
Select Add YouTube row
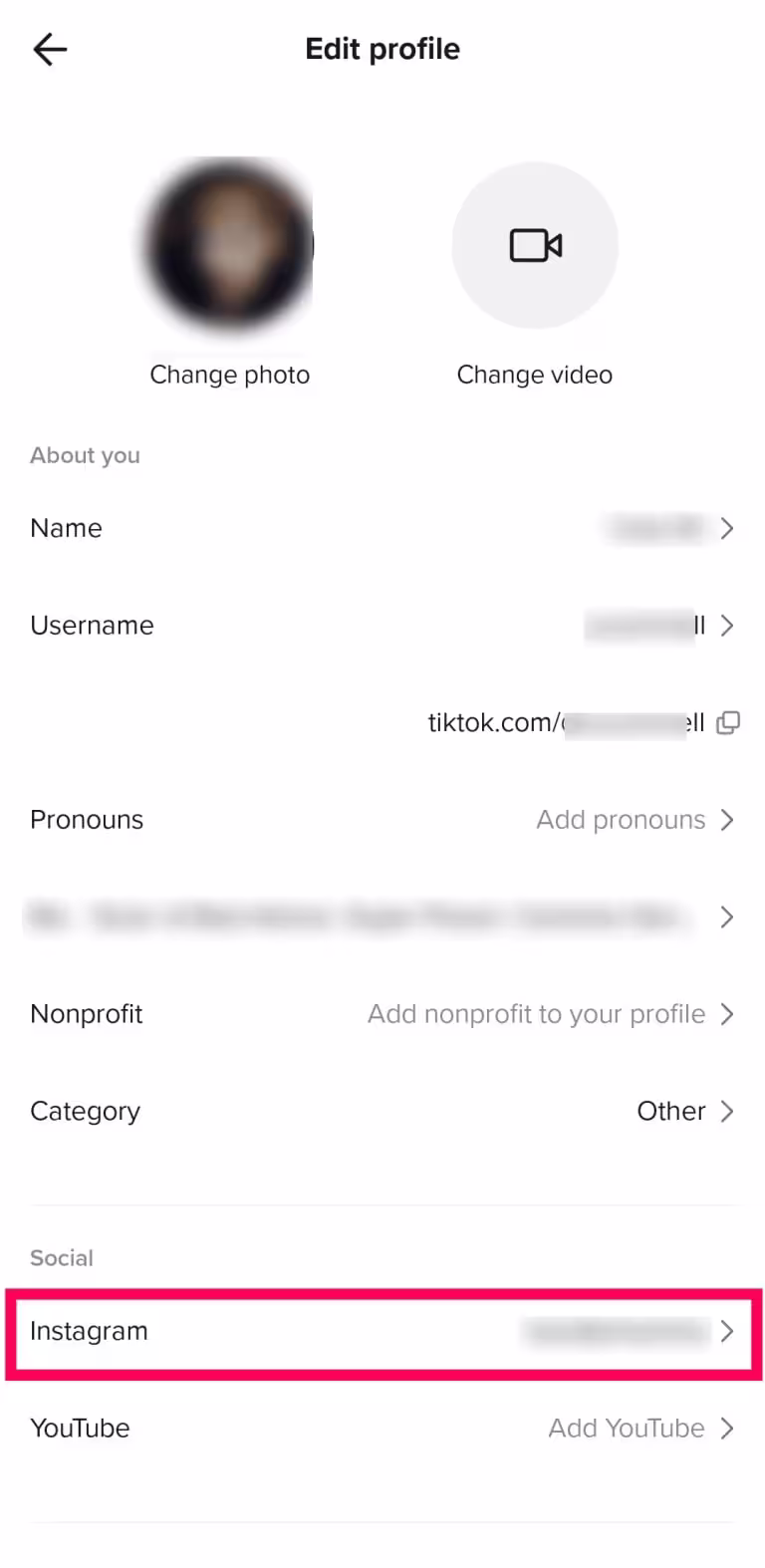click(382, 1429)
